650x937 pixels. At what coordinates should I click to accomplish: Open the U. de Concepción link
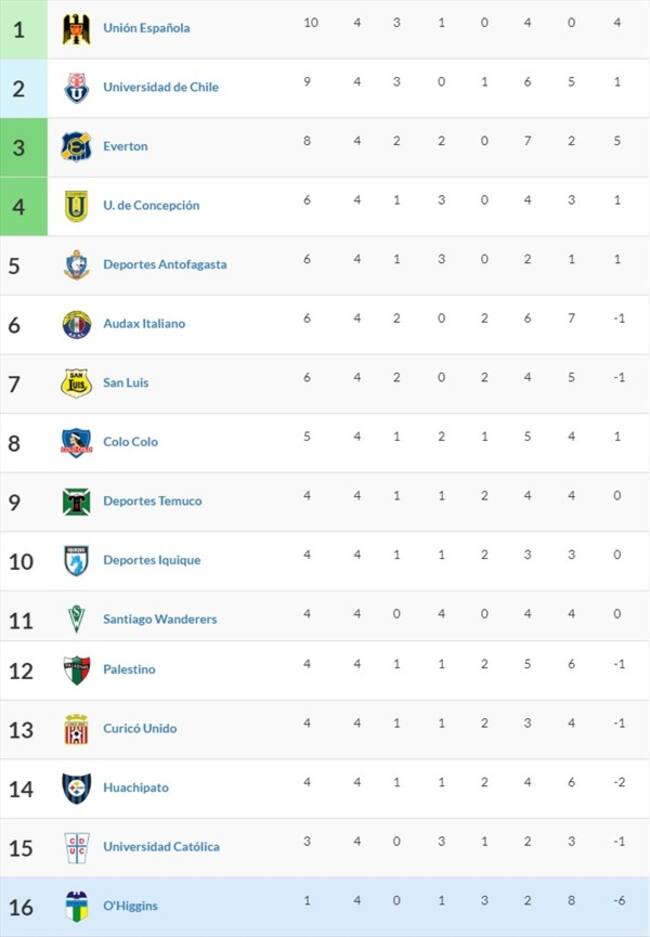tap(151, 205)
